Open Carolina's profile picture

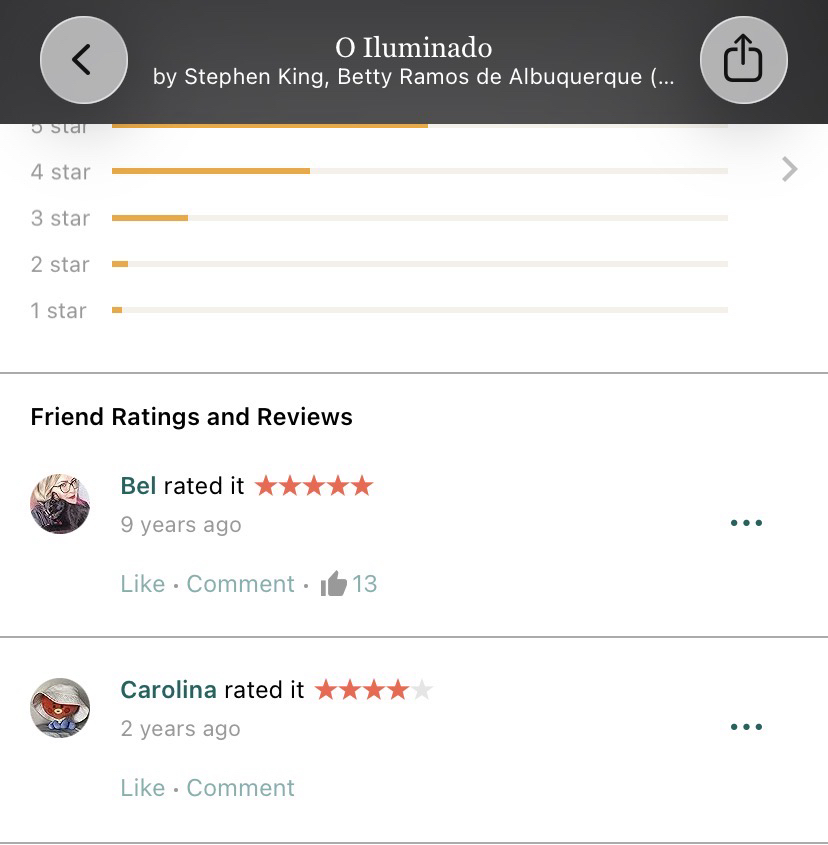tap(60, 708)
